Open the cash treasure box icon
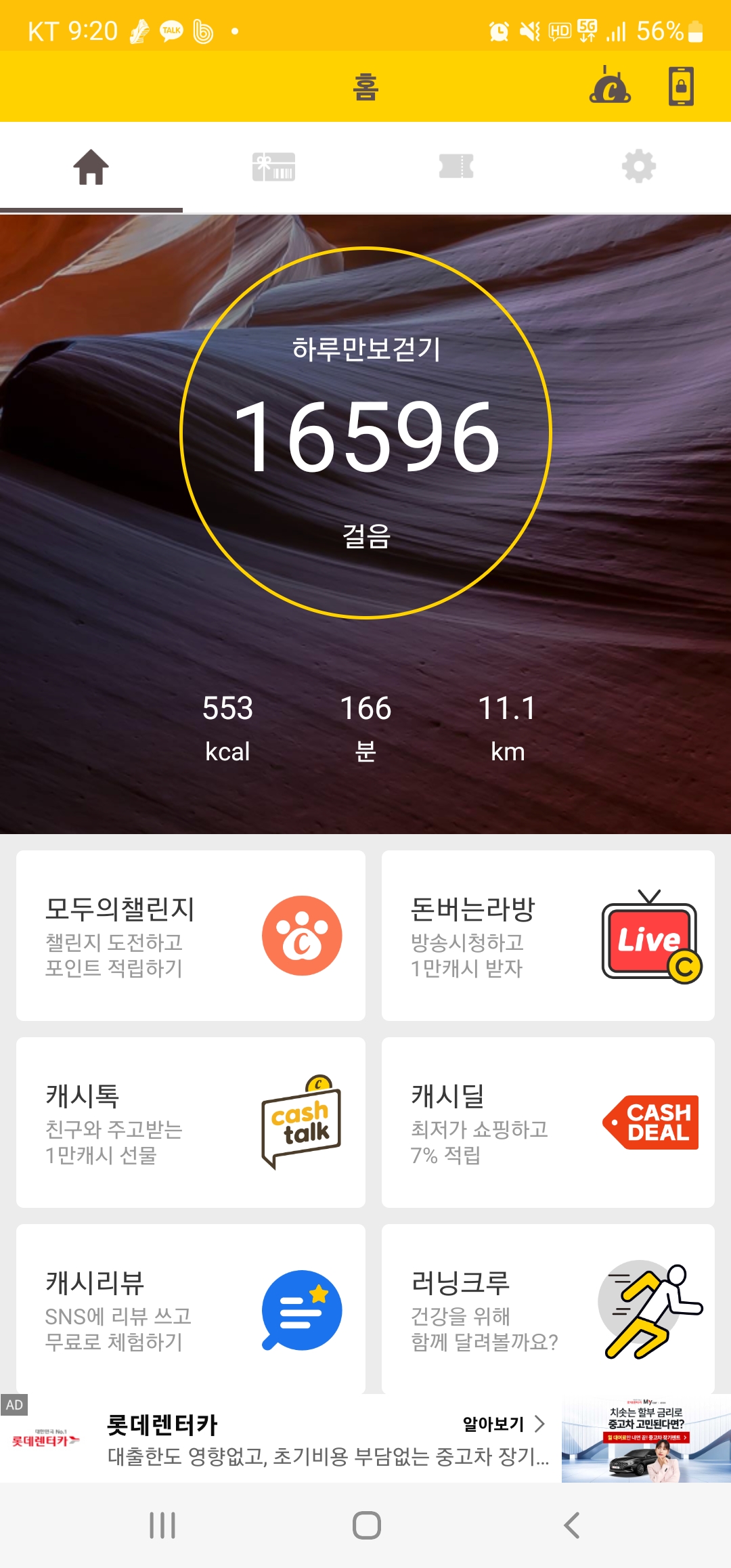The width and height of the screenshot is (731, 1568). click(610, 87)
